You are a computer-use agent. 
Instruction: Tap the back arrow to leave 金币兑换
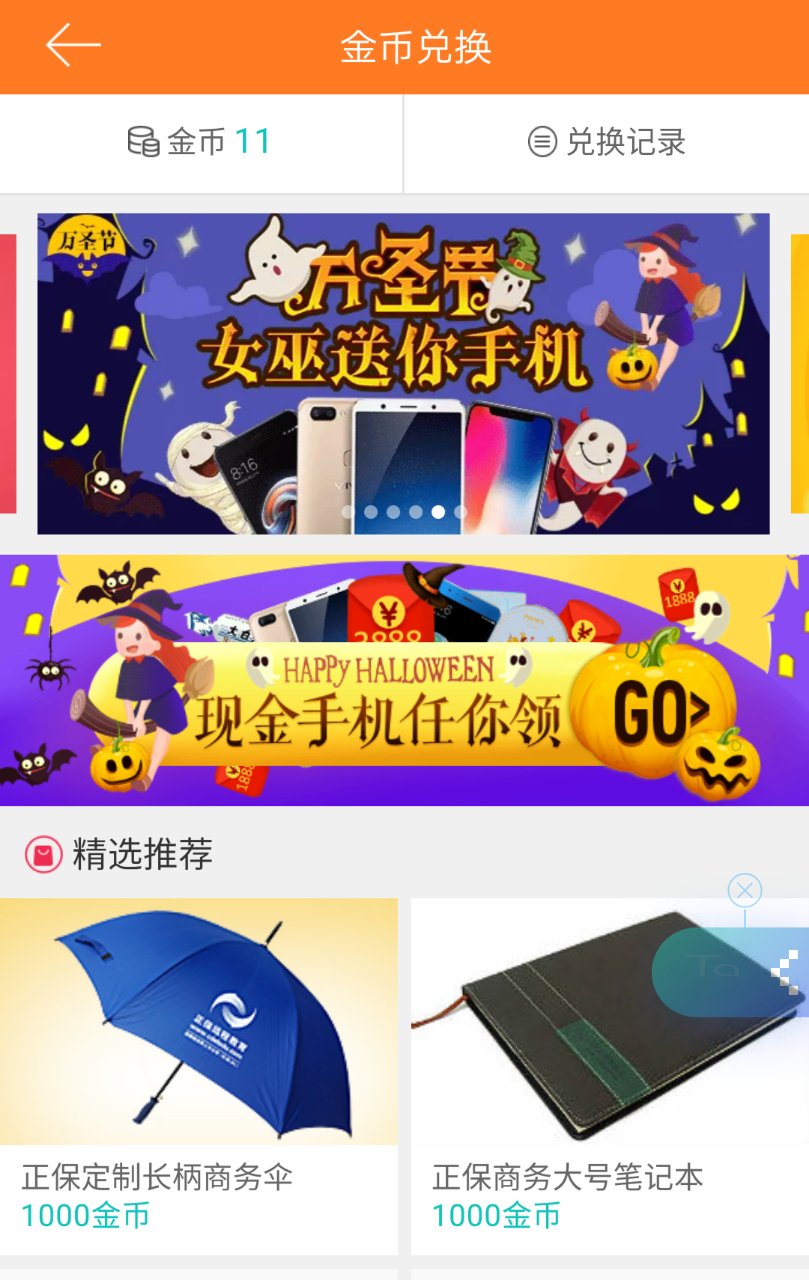pyautogui.click(x=73, y=44)
